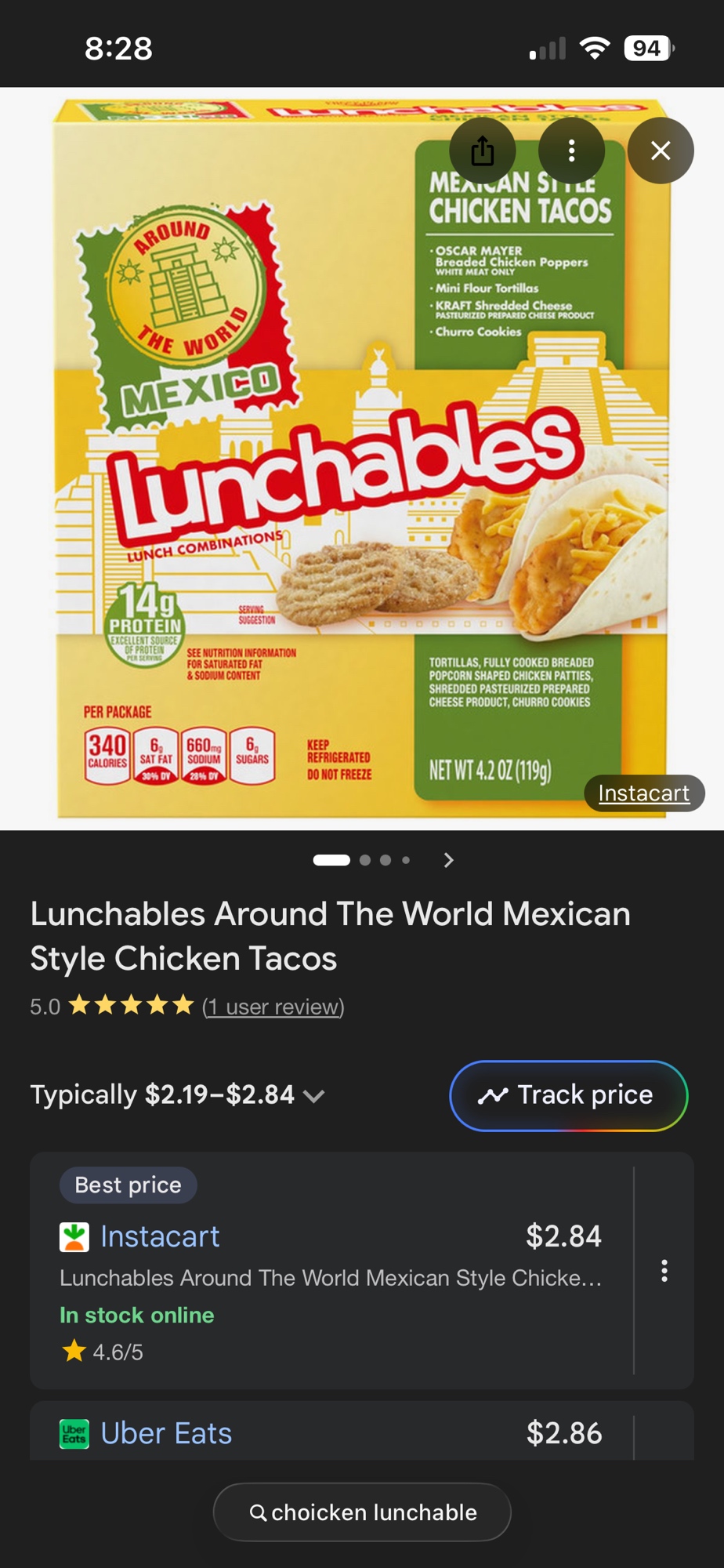The image size is (724, 1568).
Task: Expand the typical price range details
Action: (314, 1095)
